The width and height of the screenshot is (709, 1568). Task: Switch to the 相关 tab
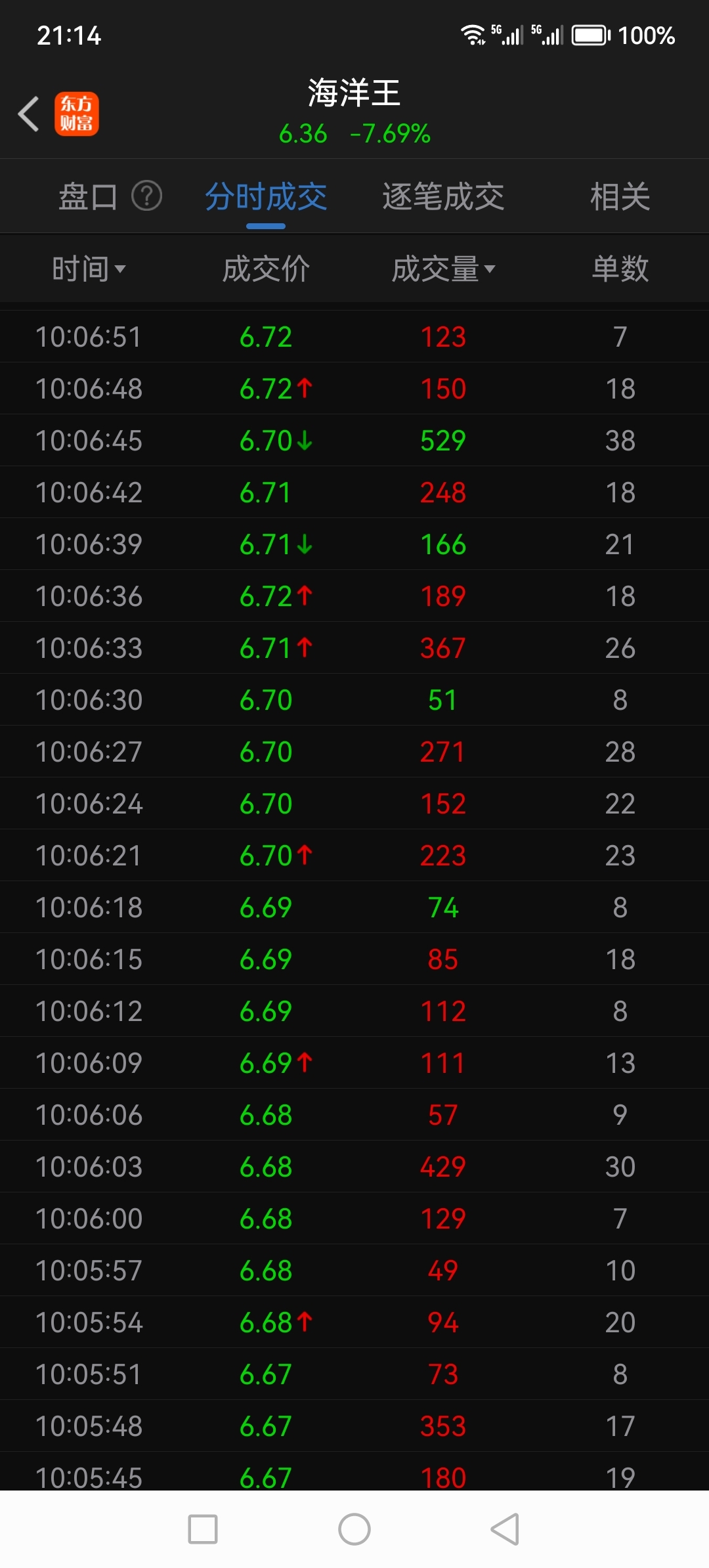coord(620,197)
